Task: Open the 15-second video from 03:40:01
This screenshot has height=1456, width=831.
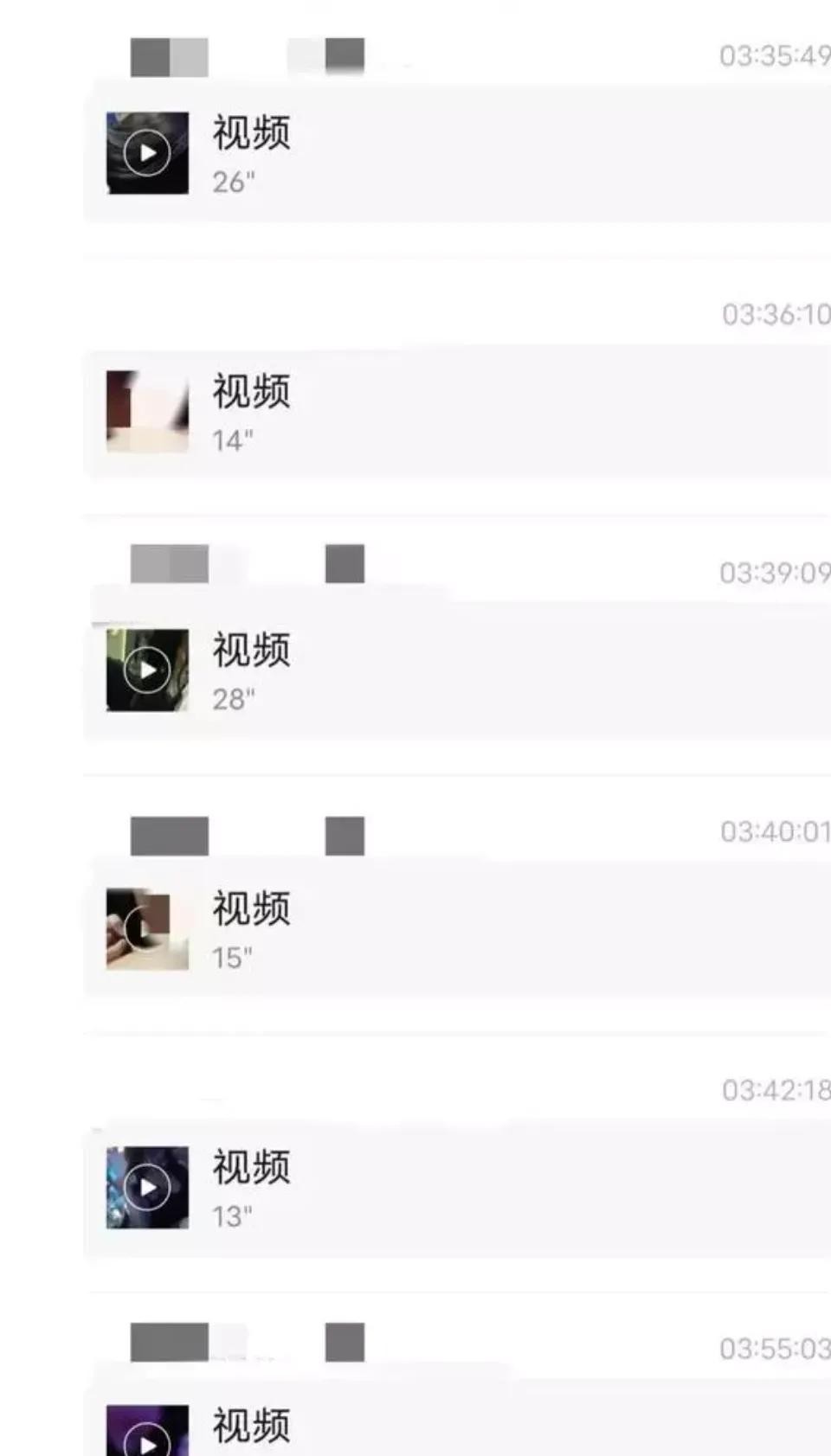Action: [147, 928]
